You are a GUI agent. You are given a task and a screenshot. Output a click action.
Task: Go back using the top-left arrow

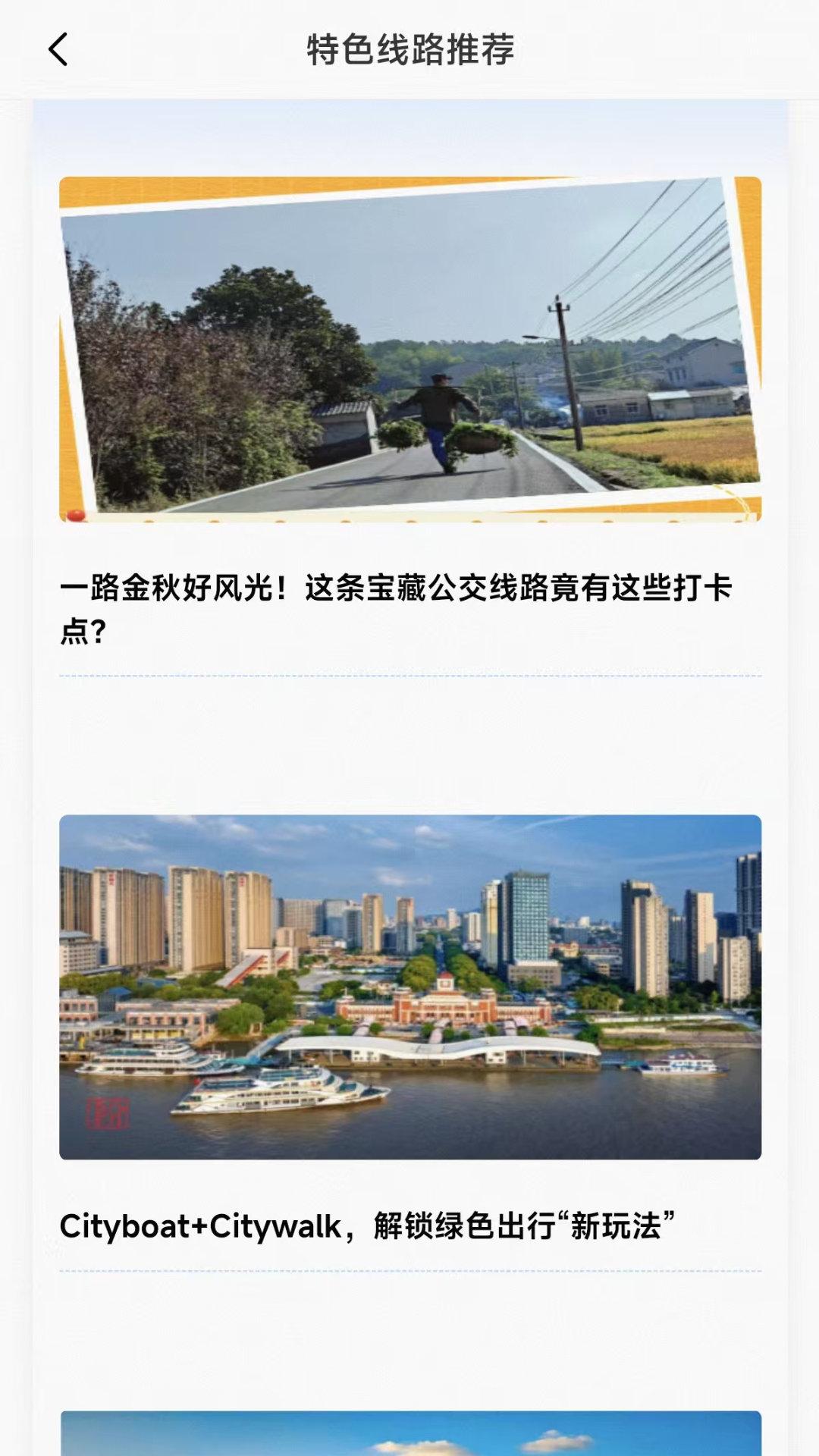click(x=58, y=50)
